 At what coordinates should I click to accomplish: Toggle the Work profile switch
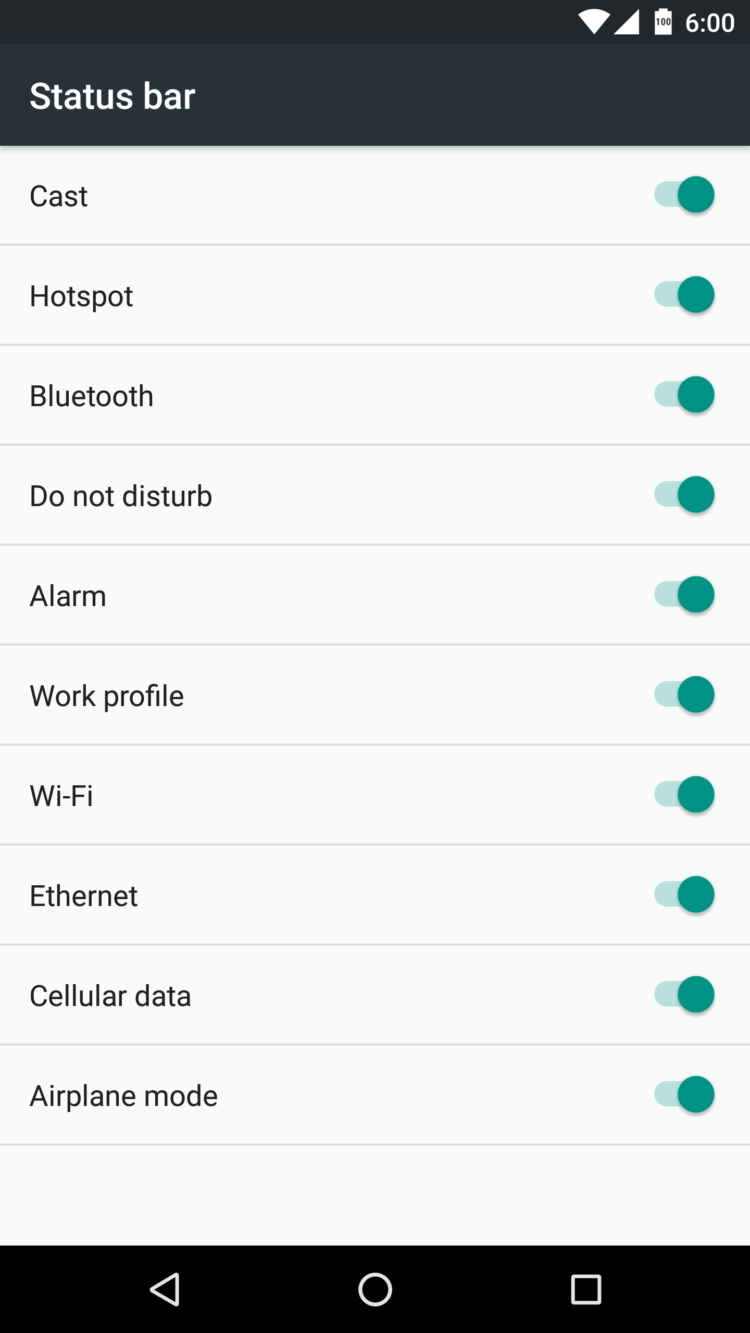683,694
